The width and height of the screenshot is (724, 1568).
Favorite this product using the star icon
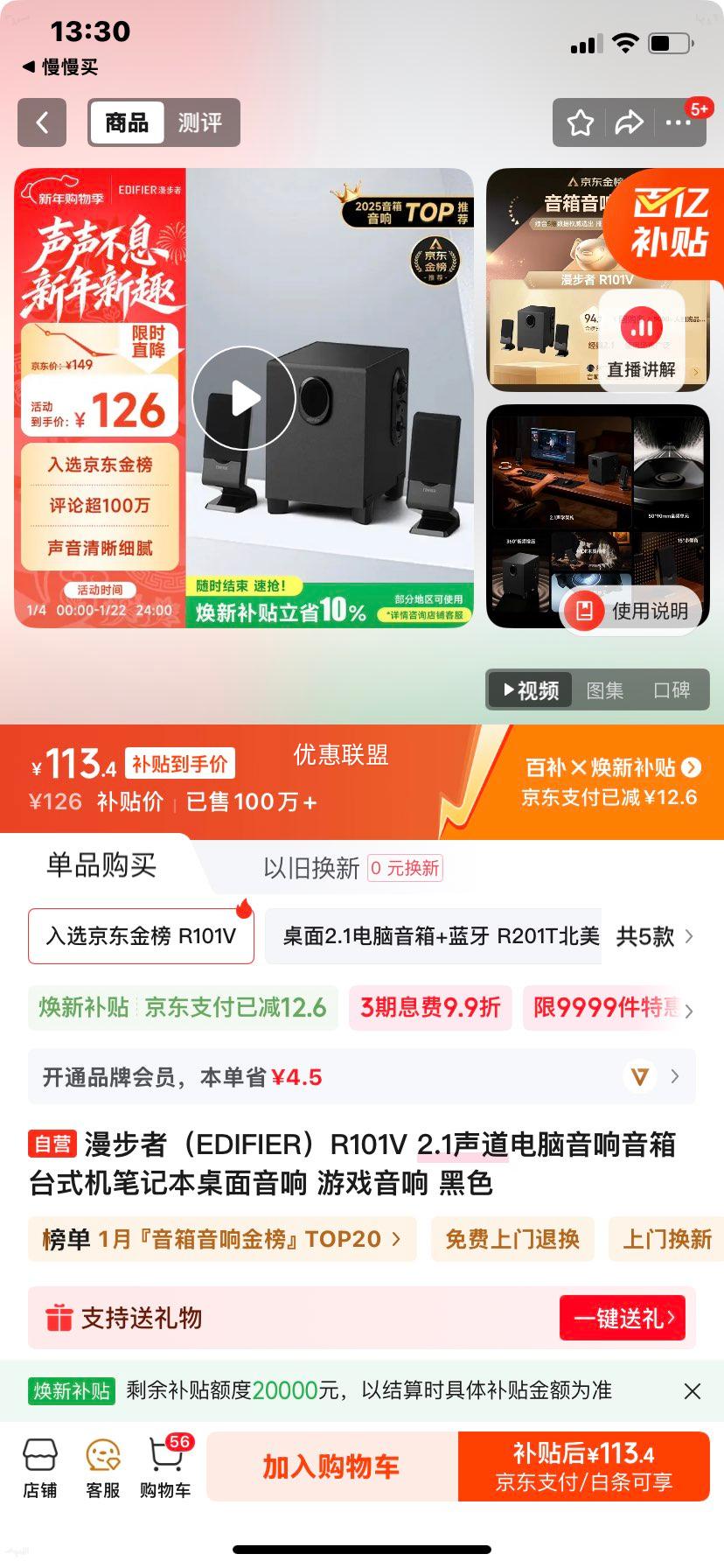[x=579, y=122]
